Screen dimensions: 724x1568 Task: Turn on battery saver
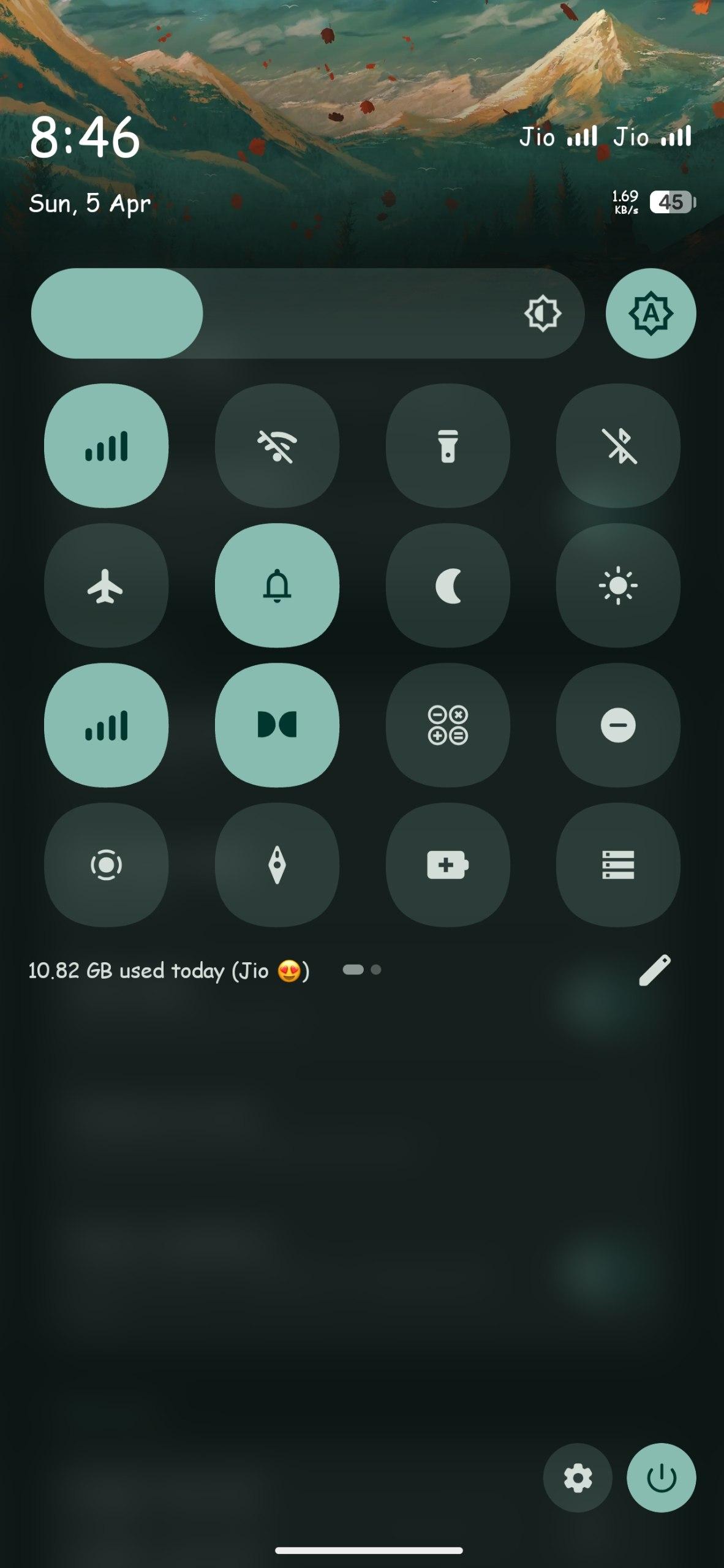pyautogui.click(x=448, y=865)
